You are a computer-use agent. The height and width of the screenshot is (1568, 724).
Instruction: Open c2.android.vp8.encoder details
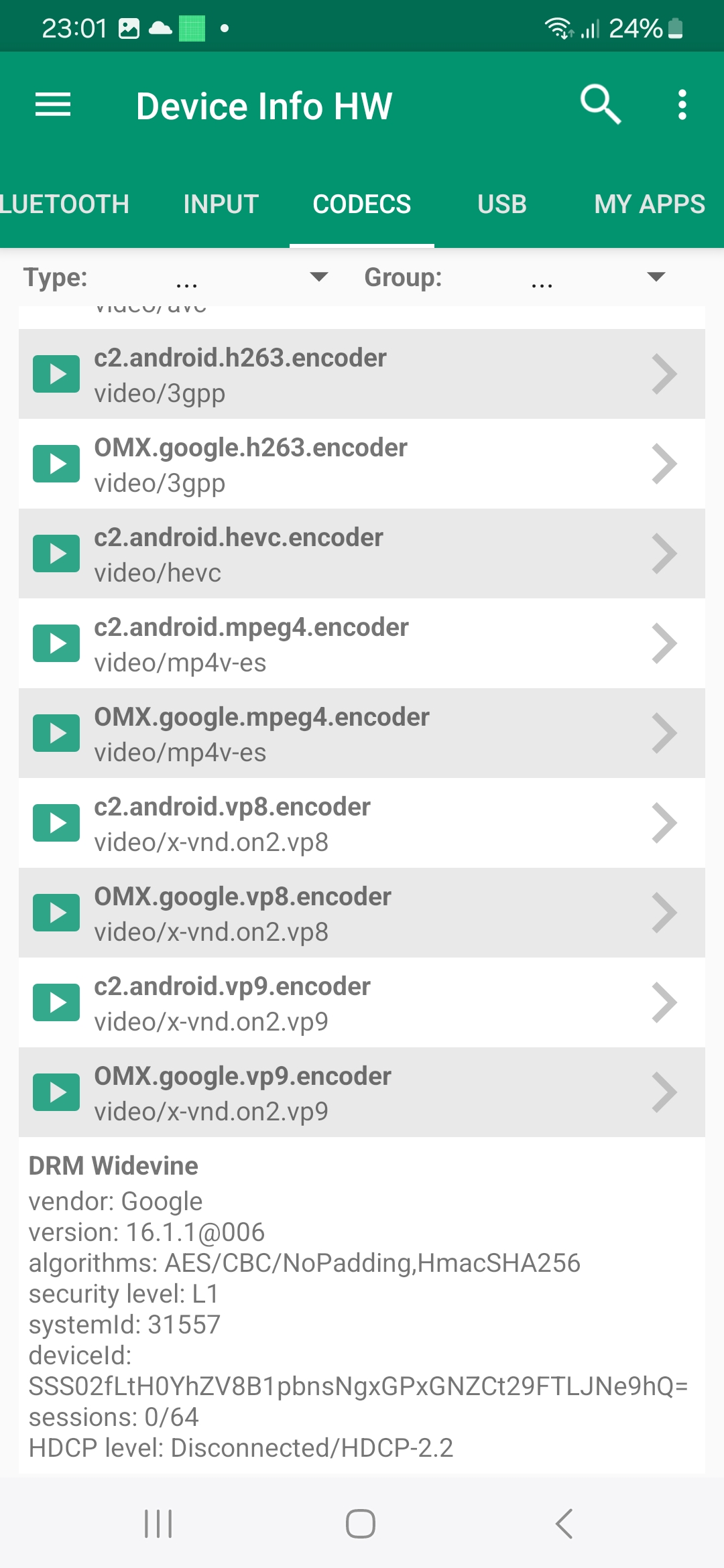[362, 823]
